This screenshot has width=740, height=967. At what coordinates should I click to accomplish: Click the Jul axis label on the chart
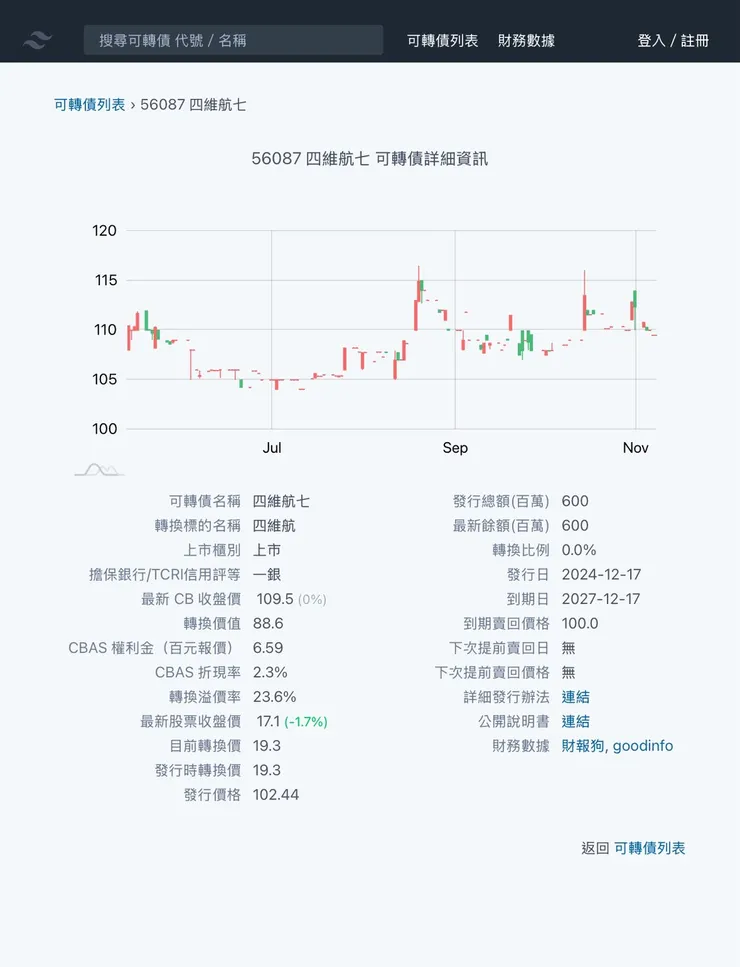[271, 448]
